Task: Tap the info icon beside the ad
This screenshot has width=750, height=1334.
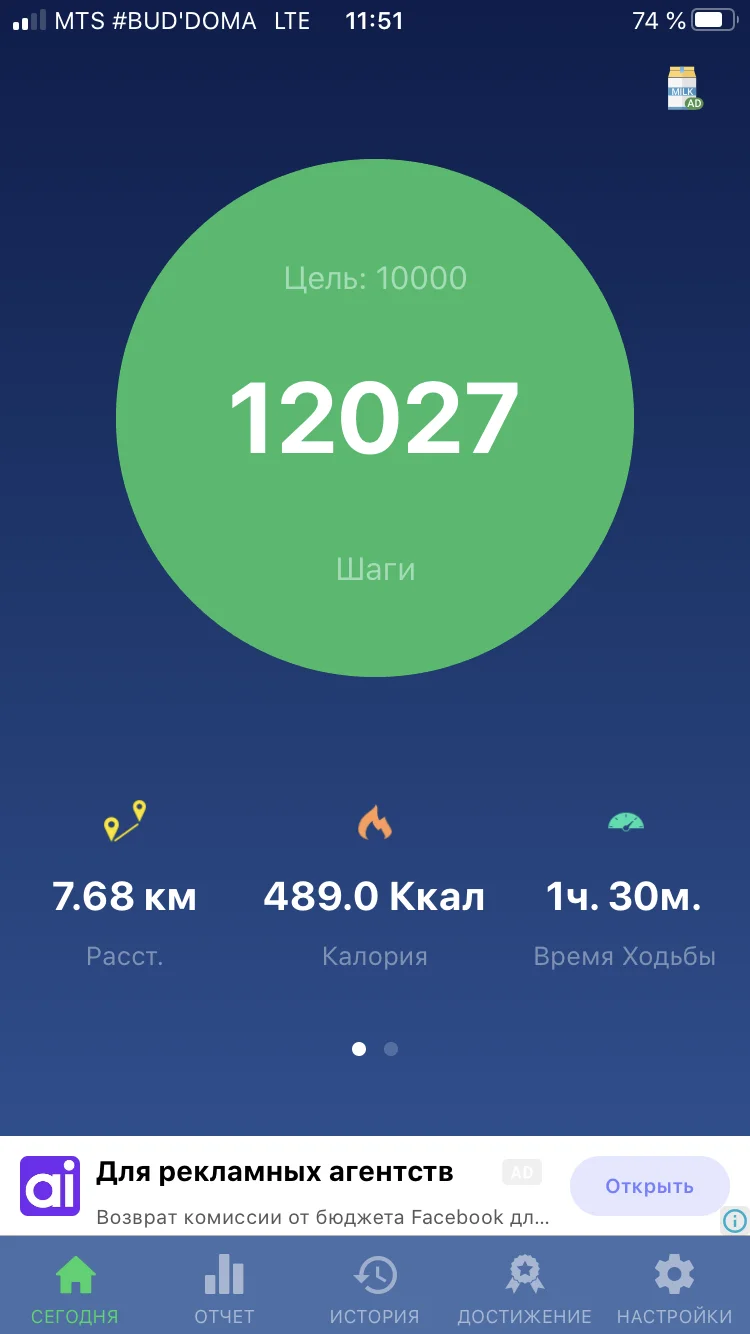Action: click(734, 1222)
